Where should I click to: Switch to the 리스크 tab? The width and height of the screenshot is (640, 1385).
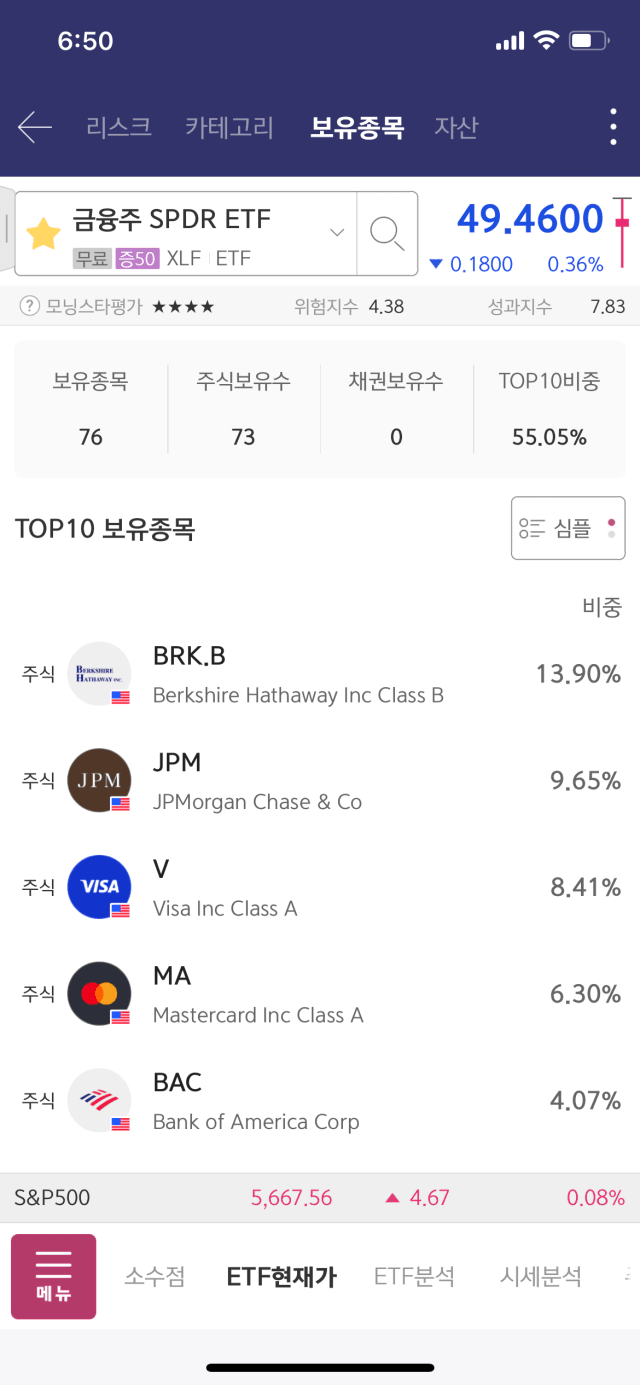tap(119, 127)
